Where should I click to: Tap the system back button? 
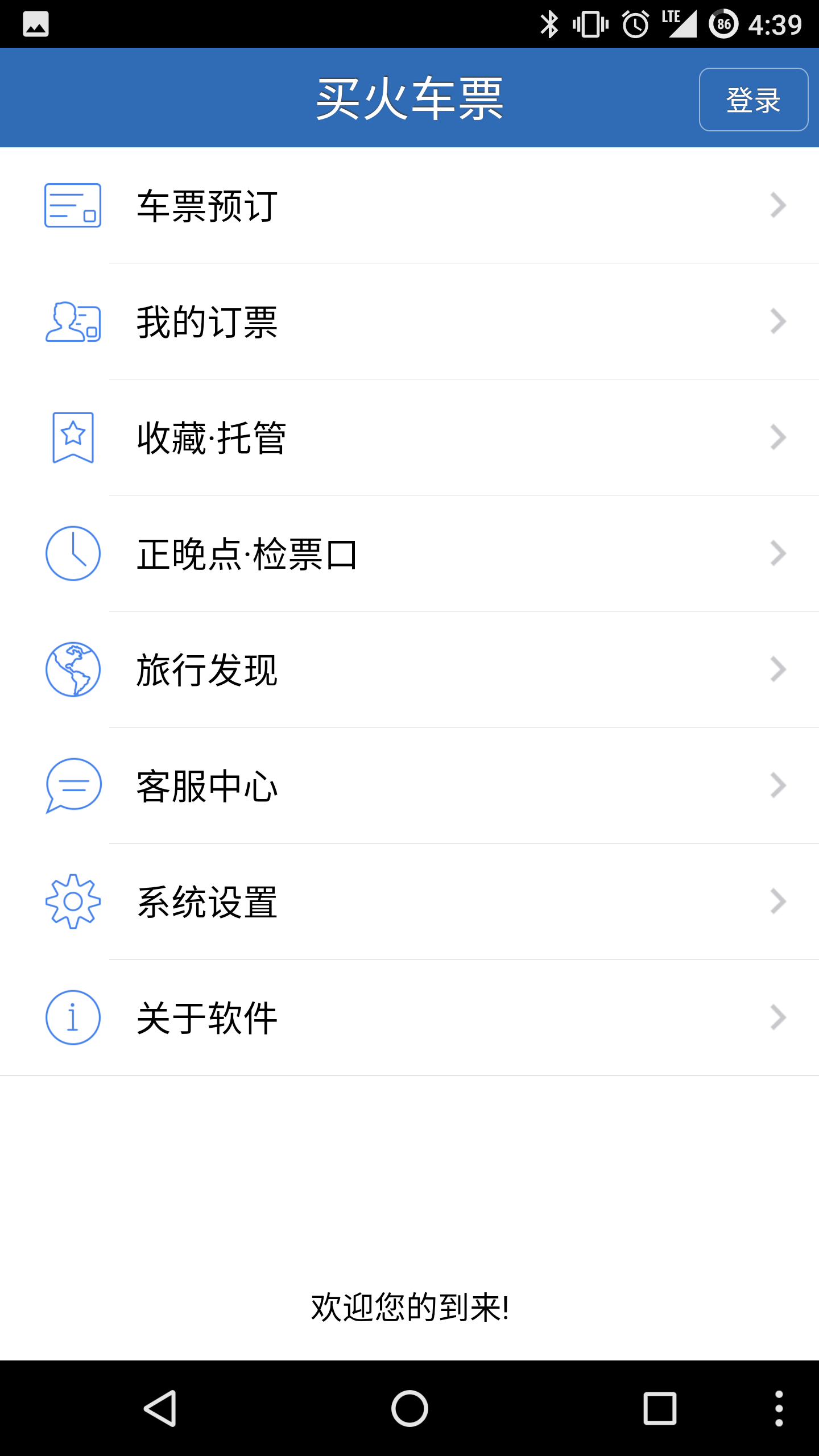160,1408
